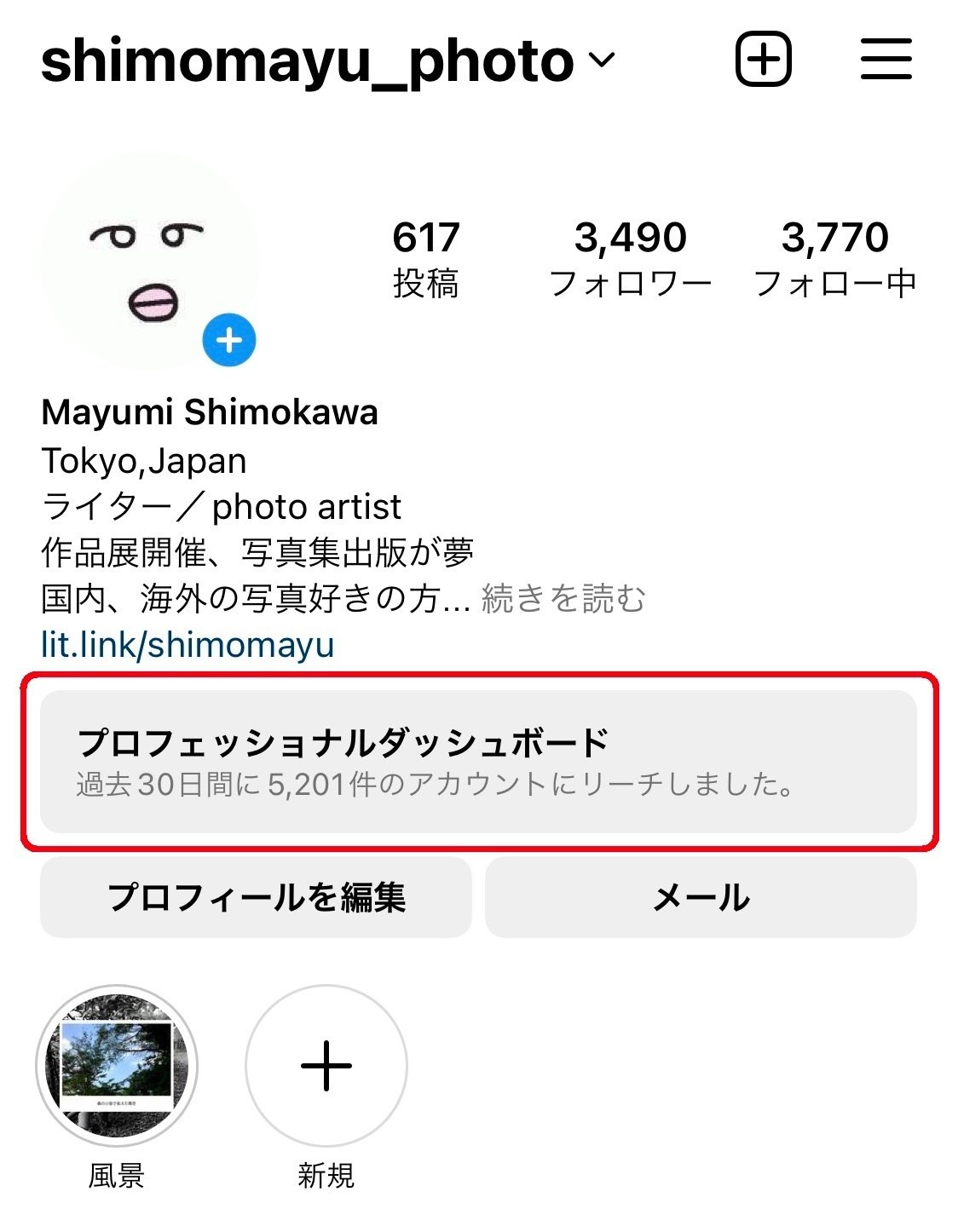Expand bio with 続きを読む
This screenshot has height=1232, width=958.
563,599
